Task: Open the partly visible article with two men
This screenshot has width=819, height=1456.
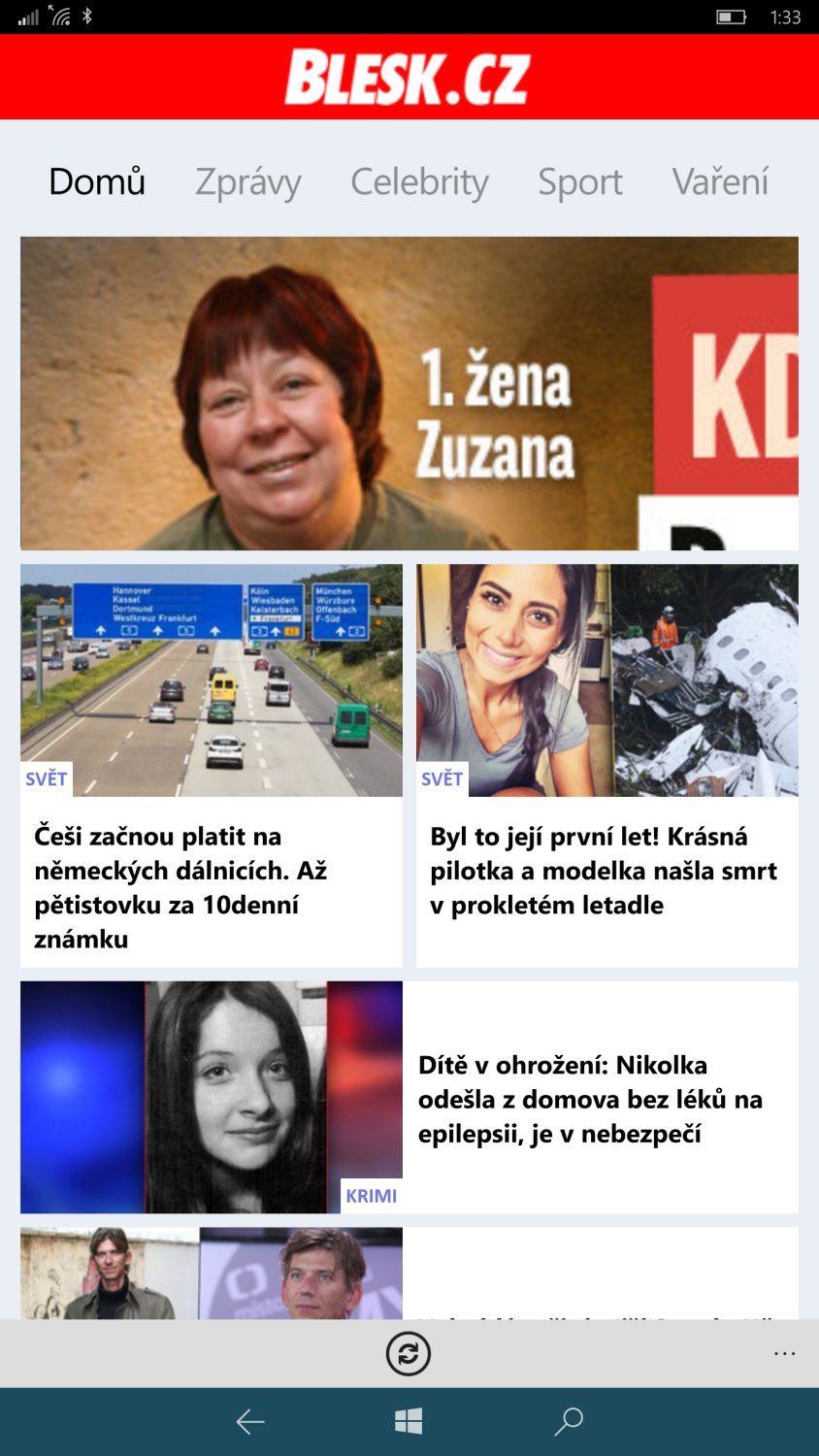Action: (409, 1273)
